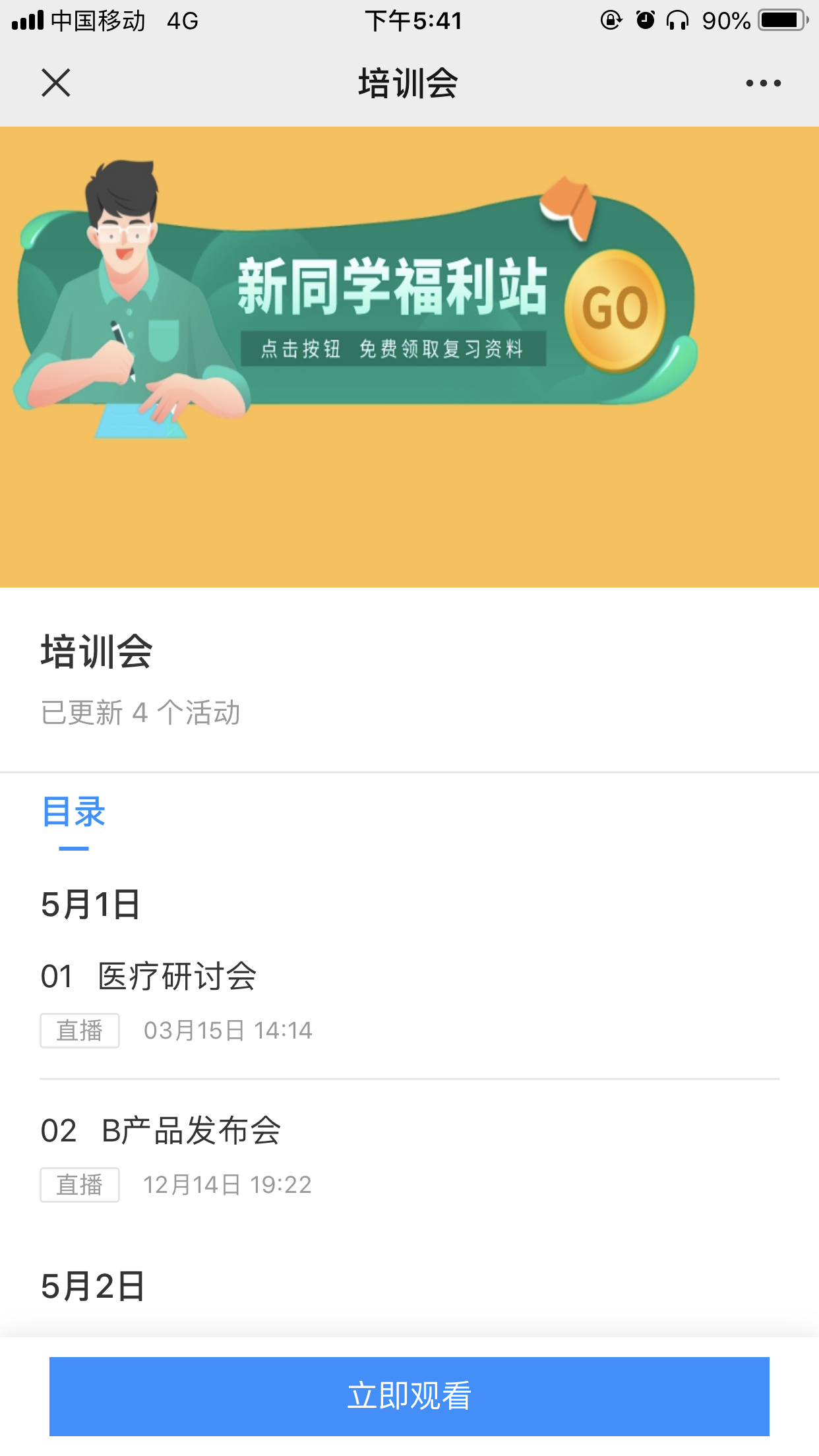Select the 目录 tab
This screenshot has width=819, height=1456.
[x=73, y=812]
